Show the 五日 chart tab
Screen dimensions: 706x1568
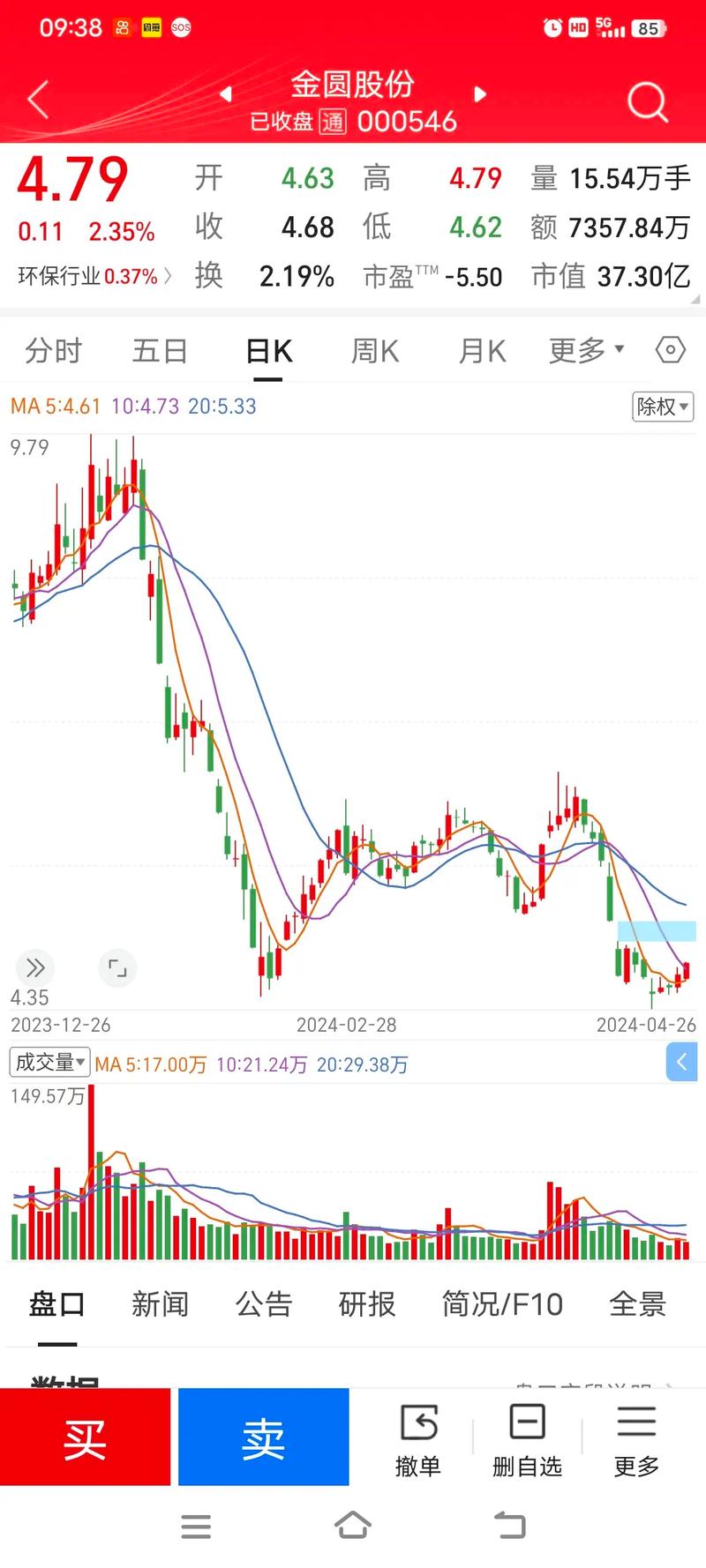pyautogui.click(x=160, y=351)
